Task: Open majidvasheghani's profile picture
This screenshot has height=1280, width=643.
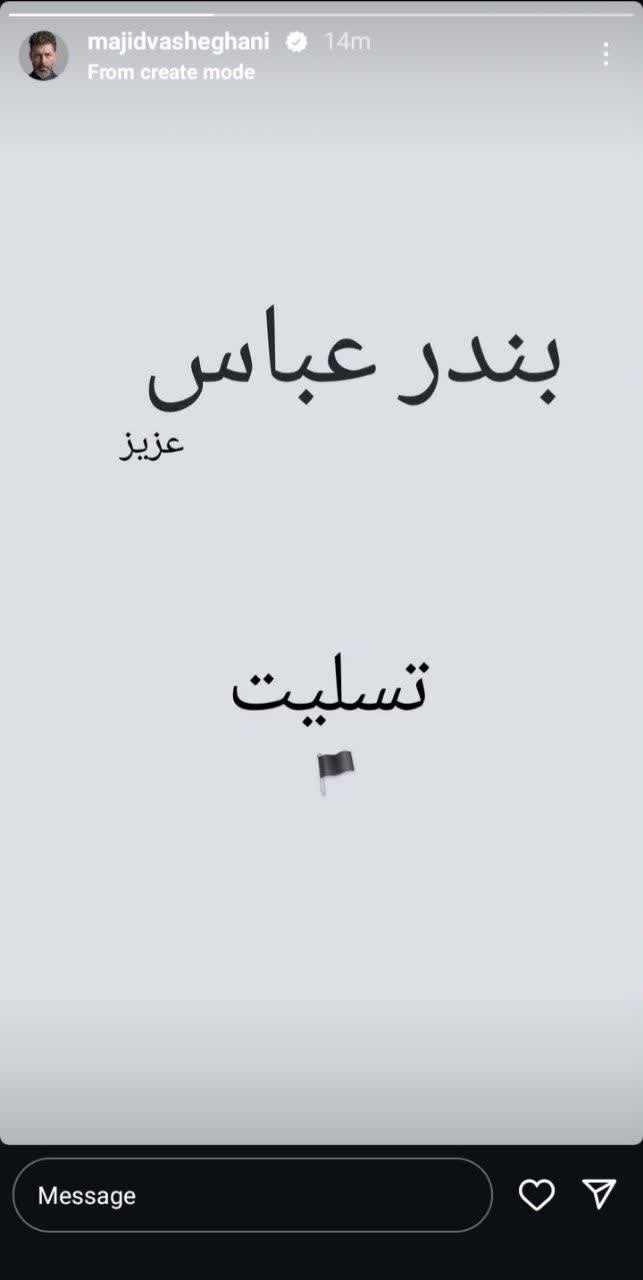Action: (x=43, y=56)
